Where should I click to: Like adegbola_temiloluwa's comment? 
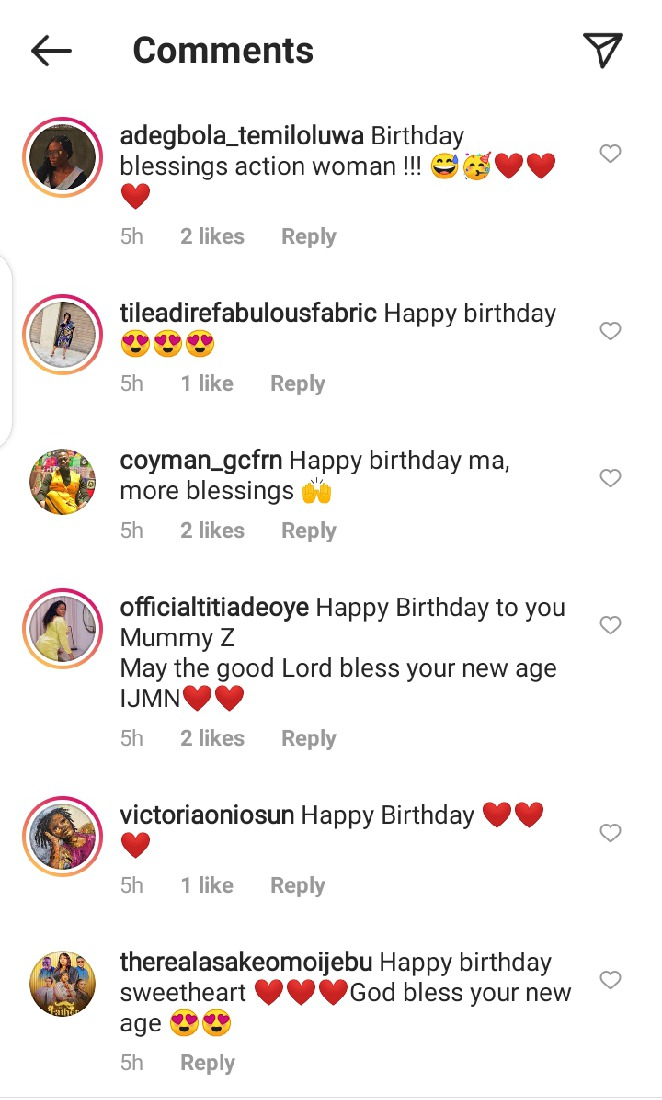click(x=610, y=153)
